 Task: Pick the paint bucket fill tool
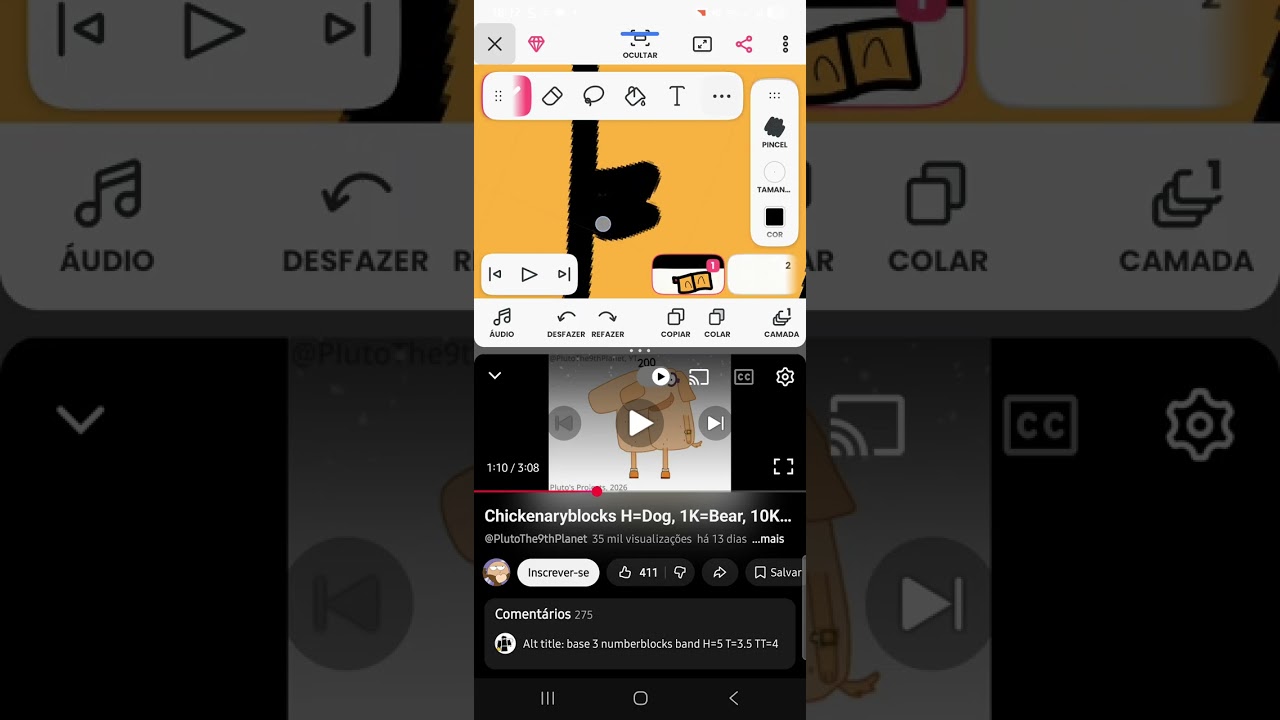(635, 96)
